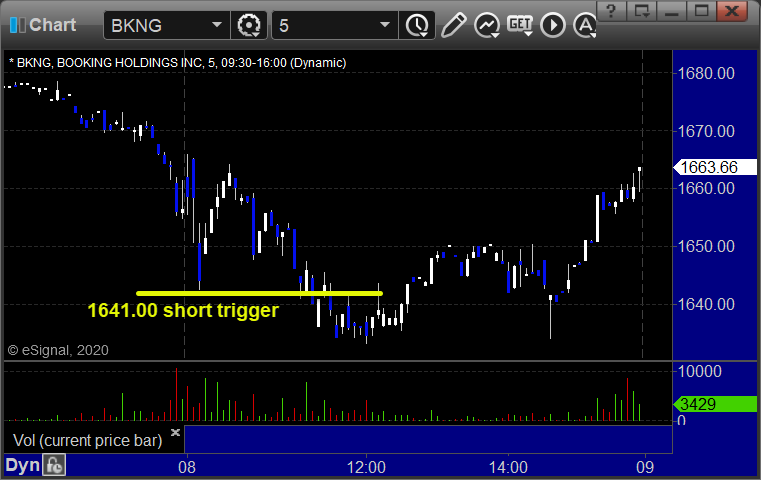This screenshot has height=480, width=761.
Task: Tap the play replay button
Action: pos(552,24)
